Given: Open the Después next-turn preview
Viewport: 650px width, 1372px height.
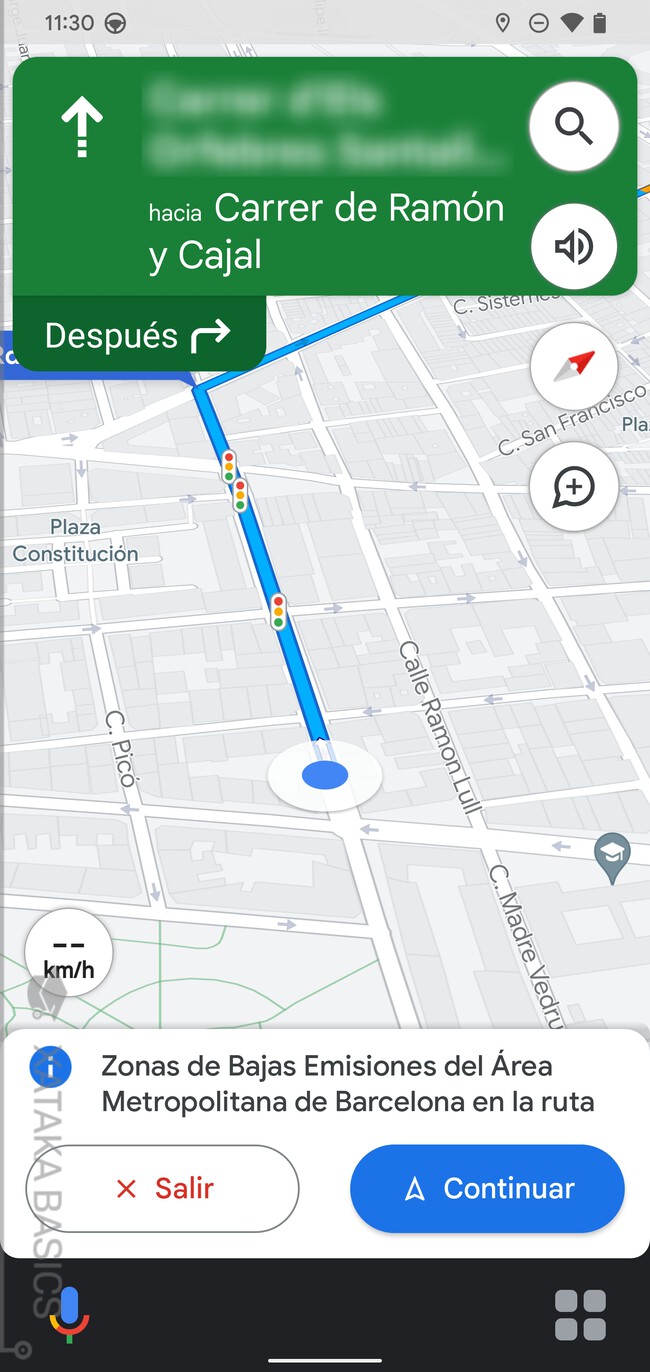Looking at the screenshot, I should 138,336.
